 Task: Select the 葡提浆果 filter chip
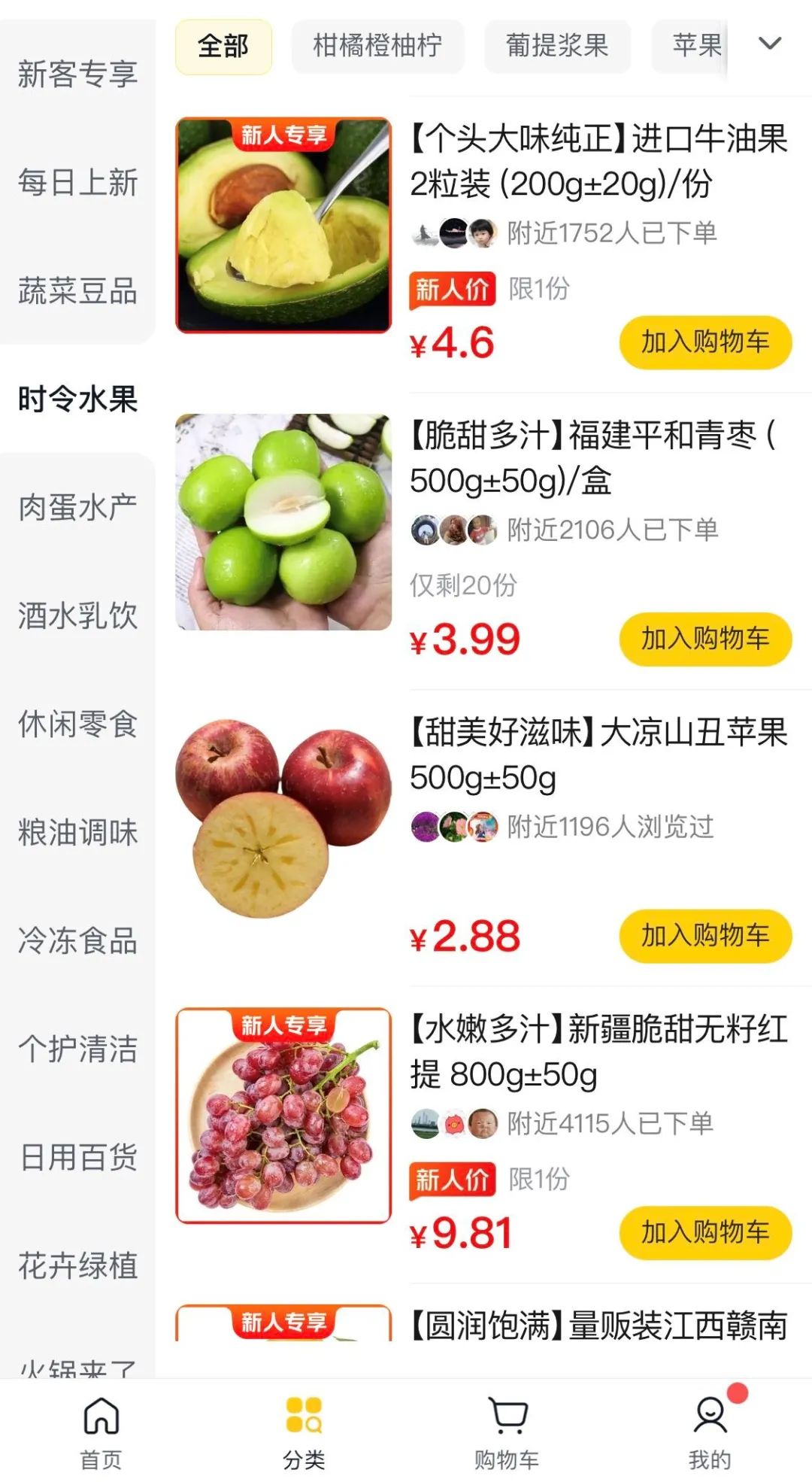point(557,47)
